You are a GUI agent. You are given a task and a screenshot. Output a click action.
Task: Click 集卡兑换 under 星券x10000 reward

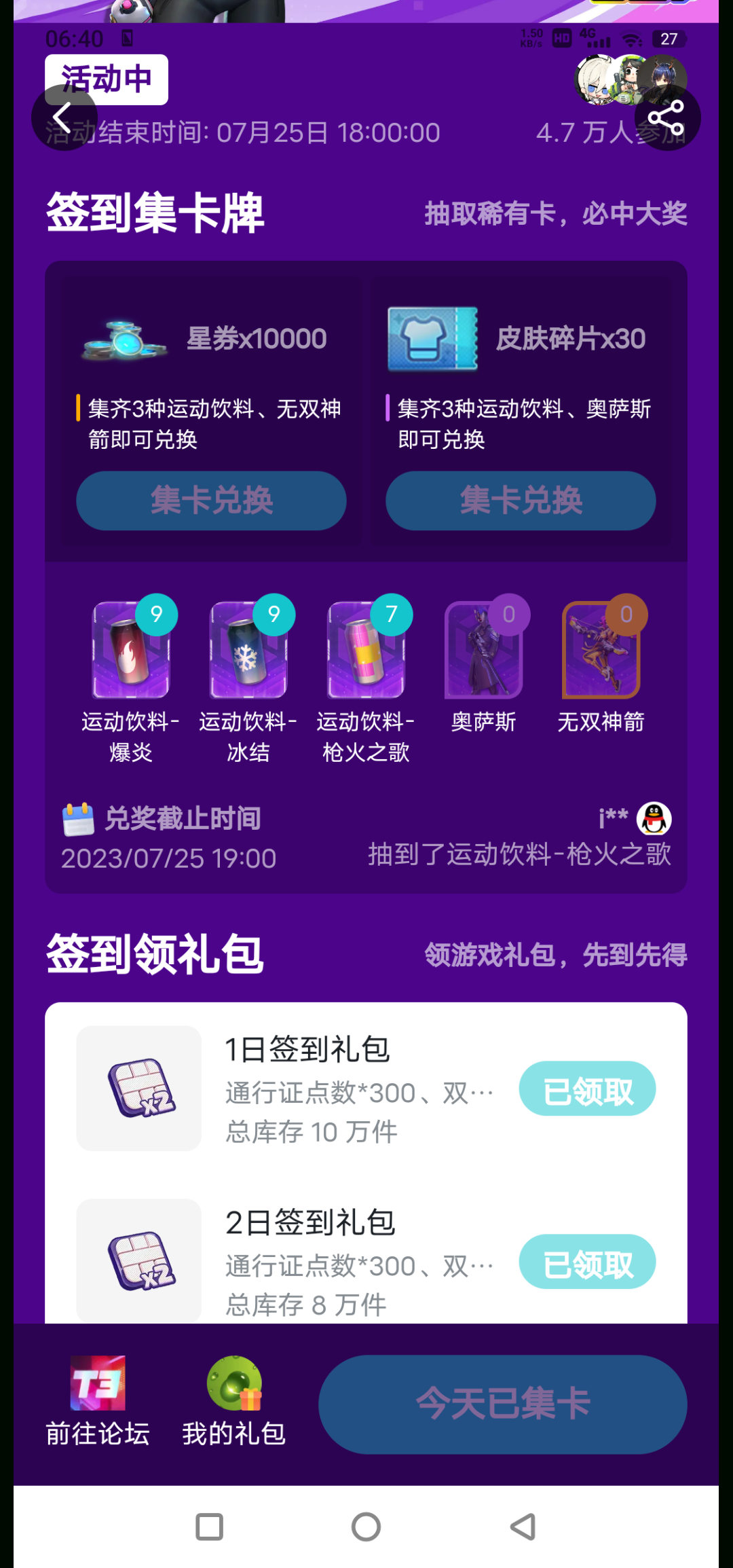[210, 500]
